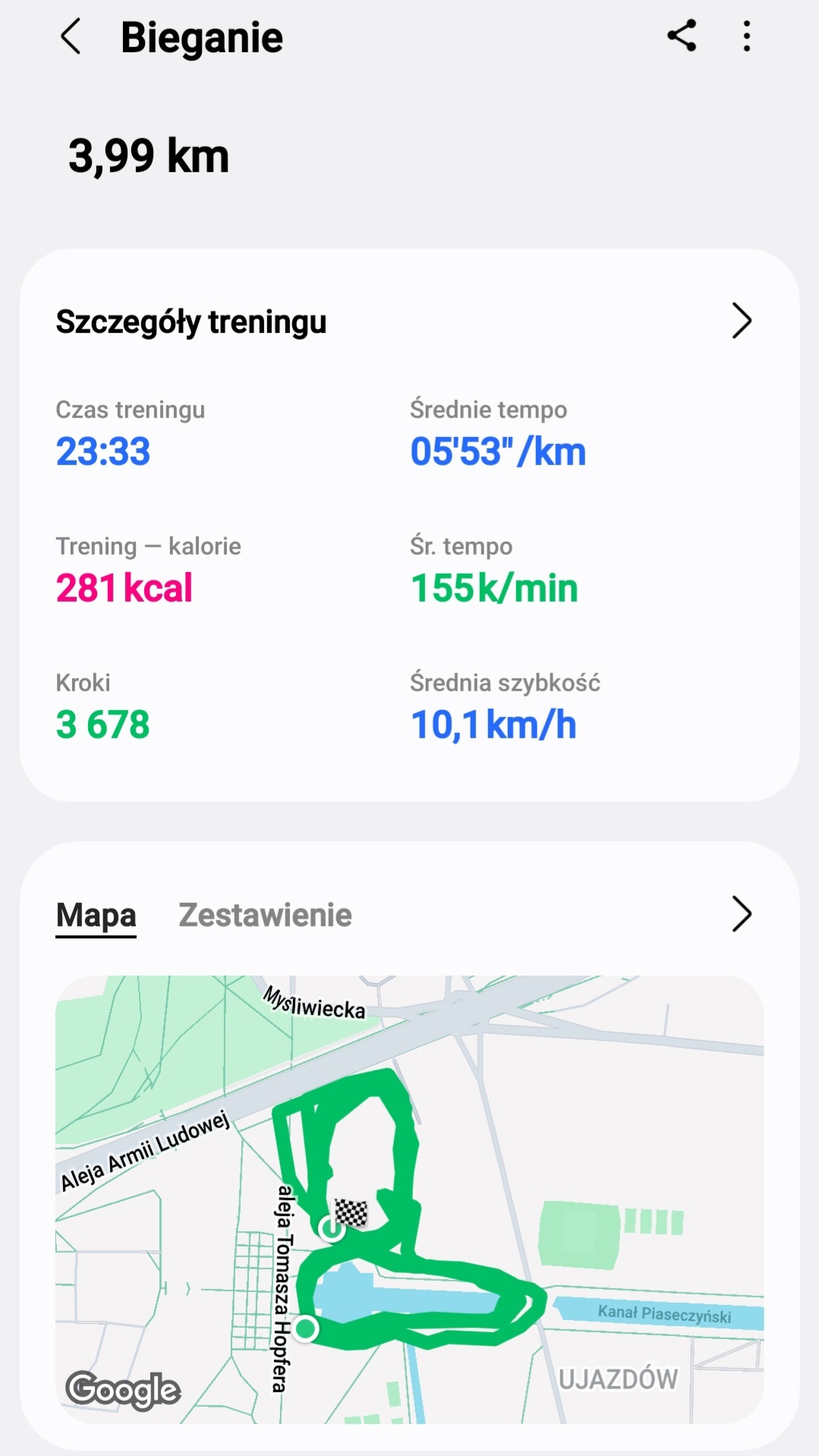Select the Mapa tab
Screen dimensions: 819x1456
96,915
